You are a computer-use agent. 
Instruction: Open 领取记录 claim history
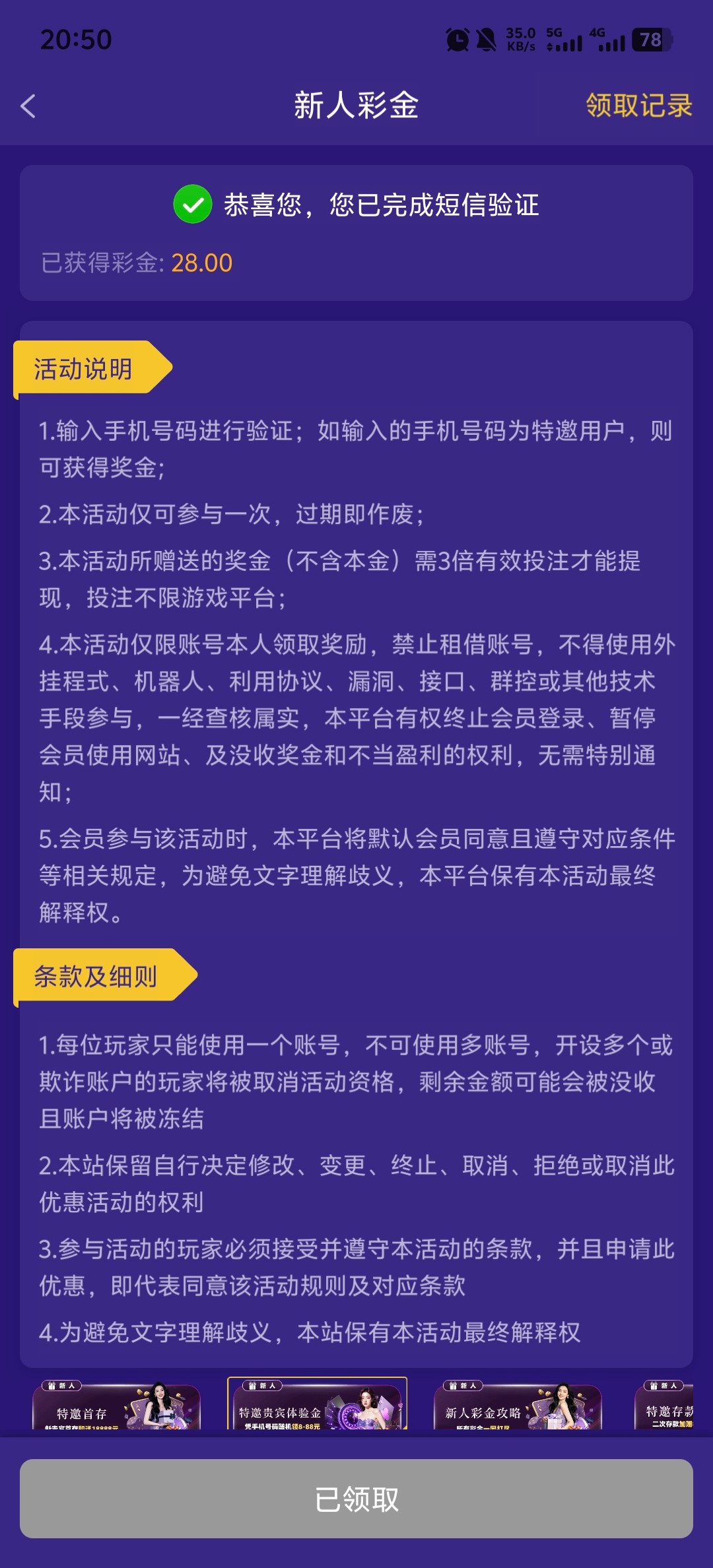638,106
